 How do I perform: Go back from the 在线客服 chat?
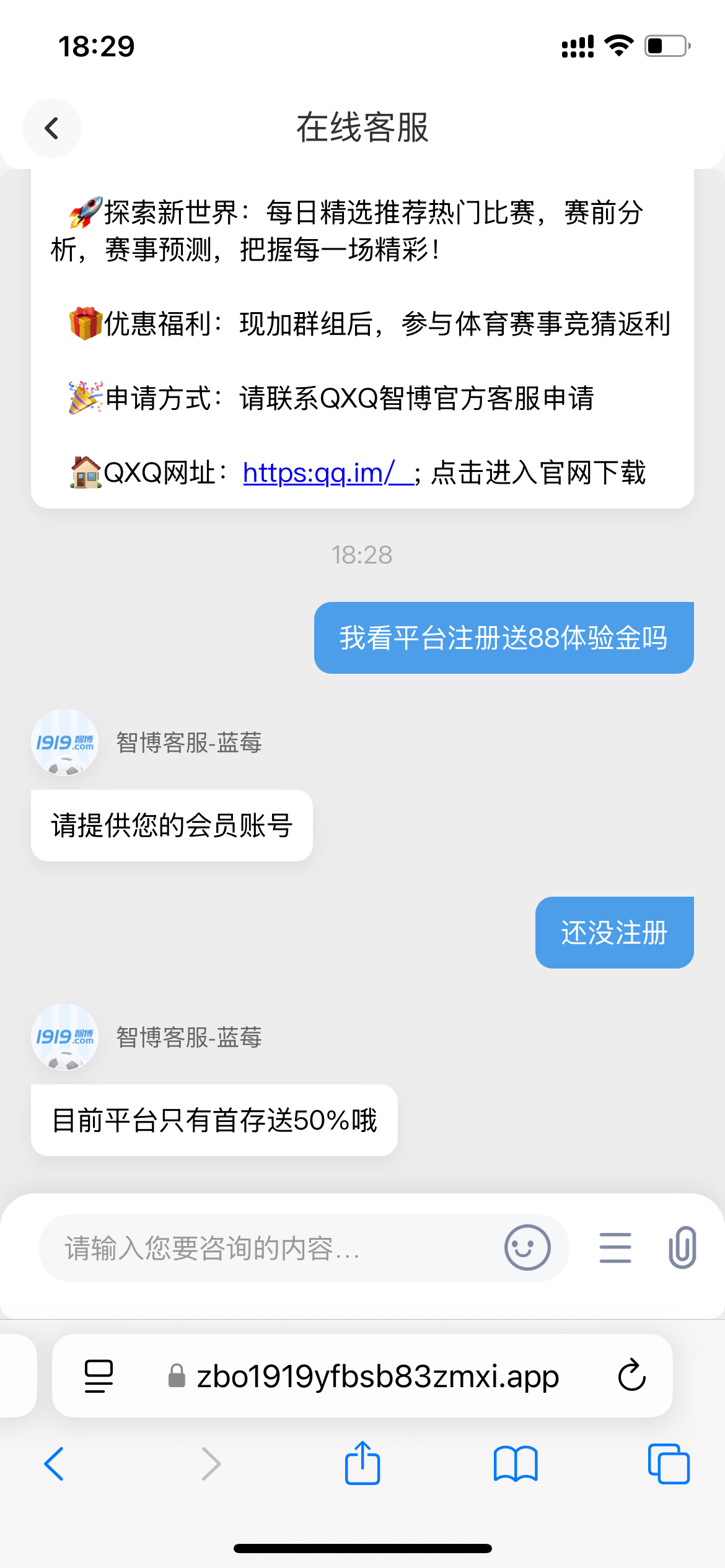point(52,128)
